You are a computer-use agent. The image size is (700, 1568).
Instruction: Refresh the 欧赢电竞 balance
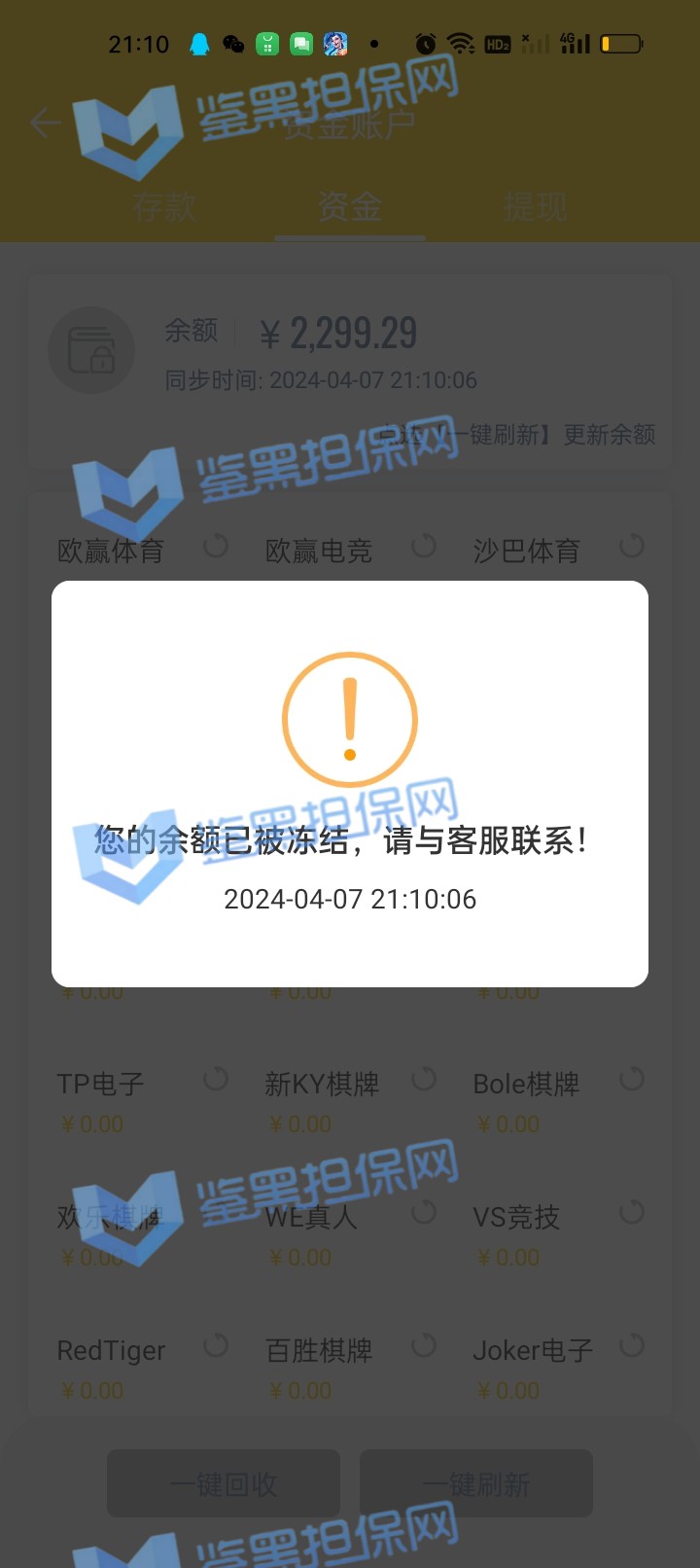424,546
